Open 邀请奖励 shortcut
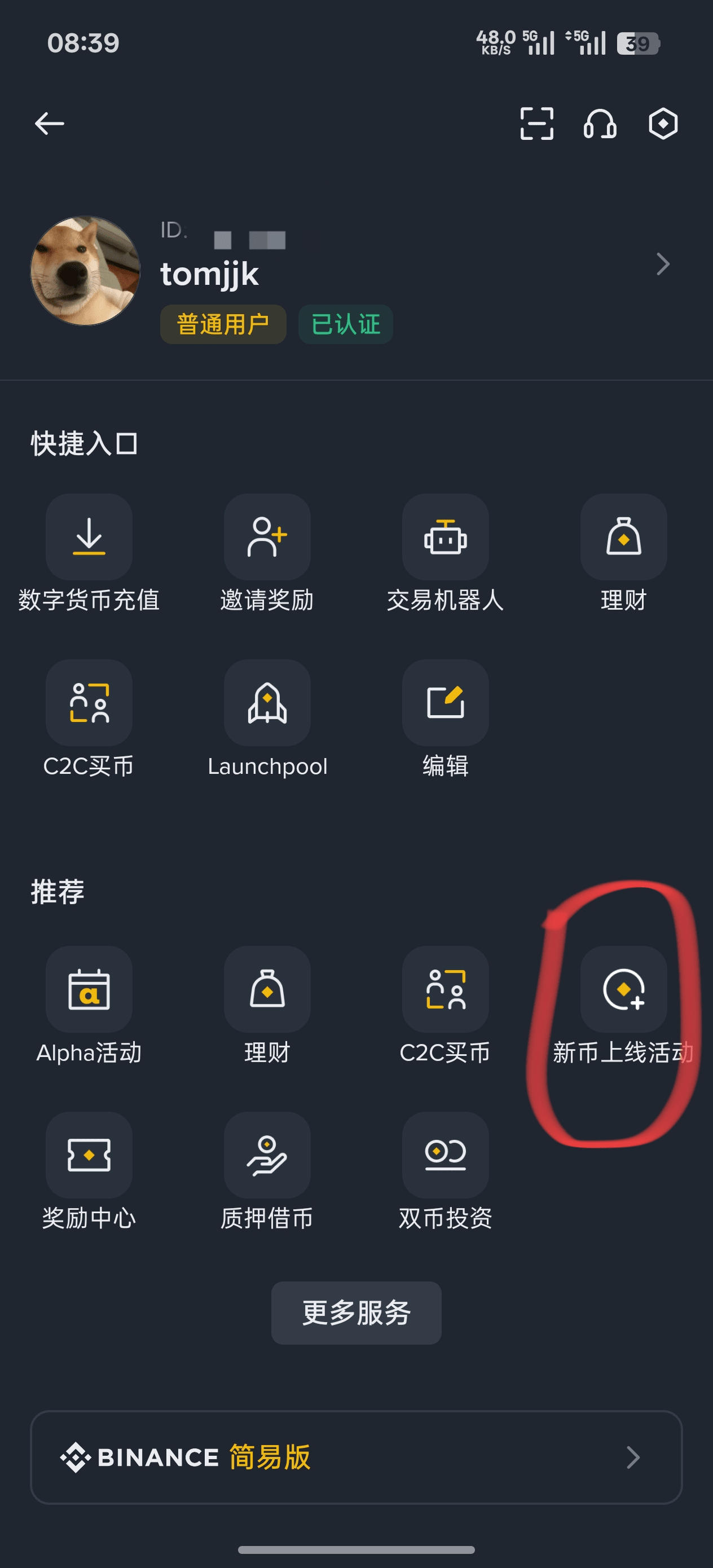 click(x=267, y=537)
